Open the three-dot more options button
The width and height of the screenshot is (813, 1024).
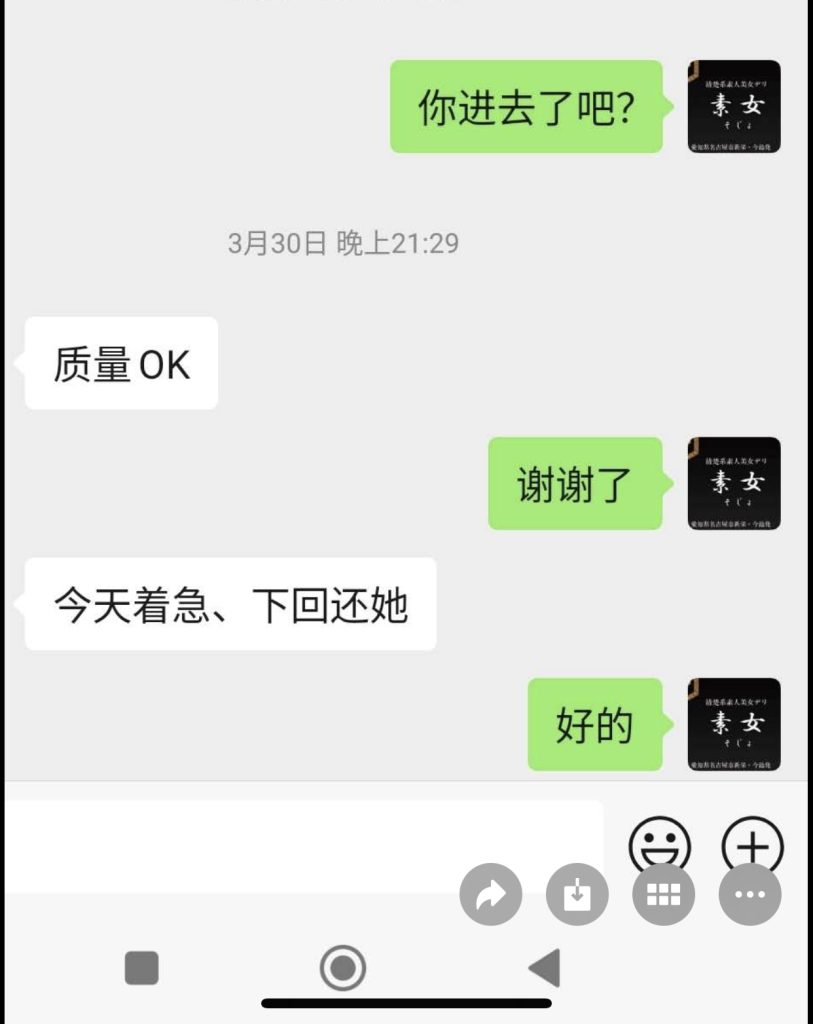coord(750,894)
